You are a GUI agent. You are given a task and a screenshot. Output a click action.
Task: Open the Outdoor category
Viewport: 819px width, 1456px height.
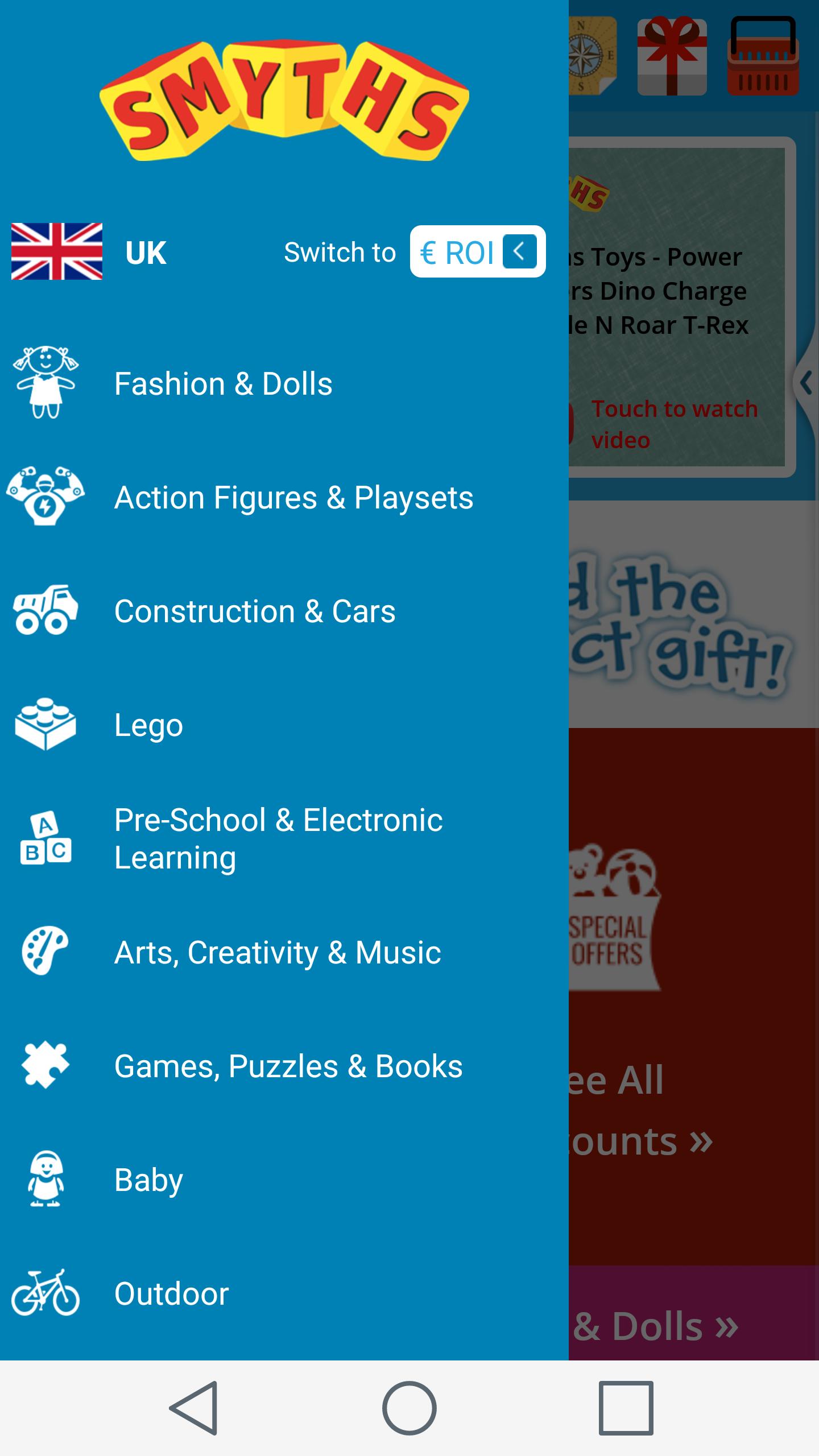click(x=171, y=1294)
